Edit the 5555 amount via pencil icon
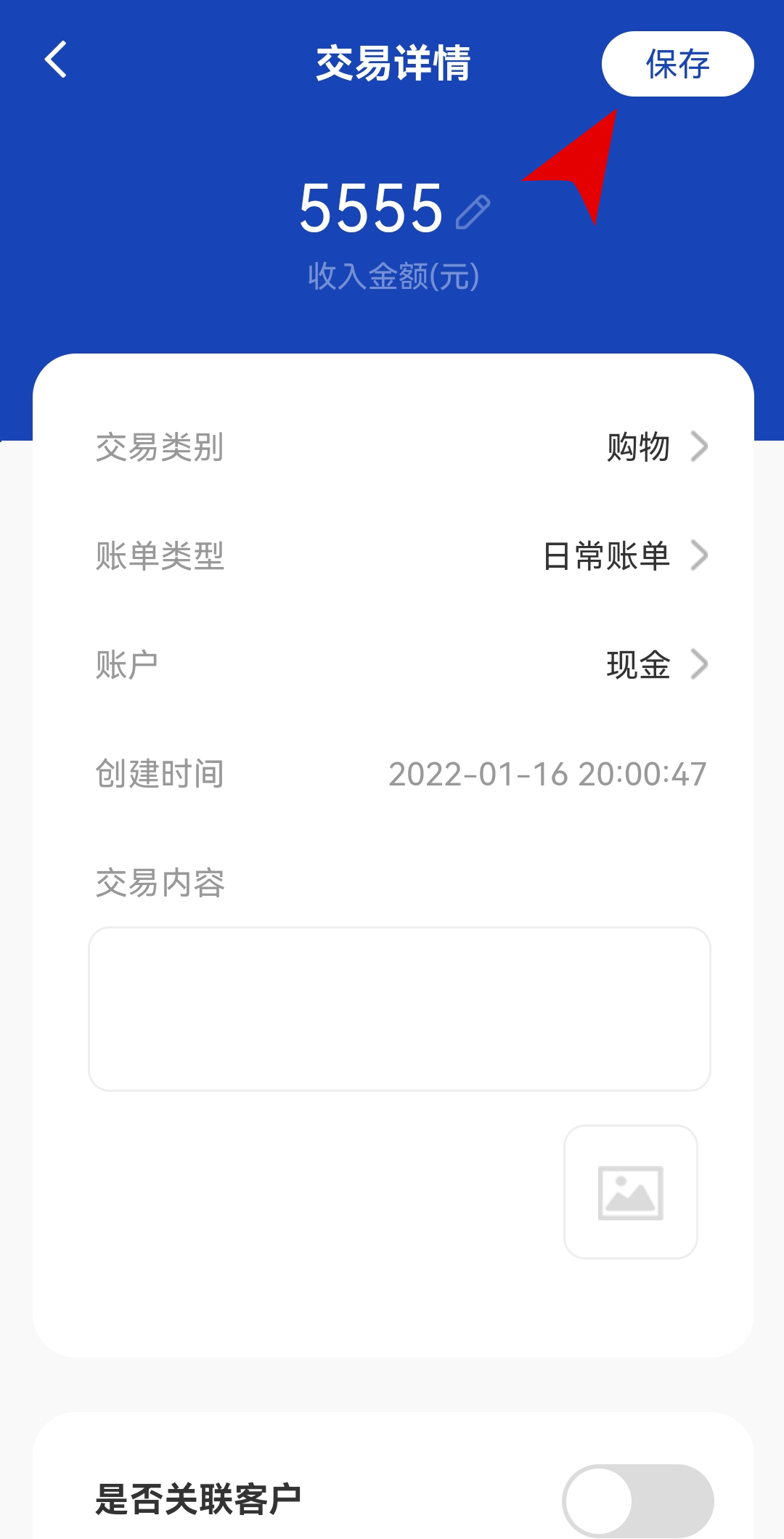784x1539 pixels. (x=473, y=212)
